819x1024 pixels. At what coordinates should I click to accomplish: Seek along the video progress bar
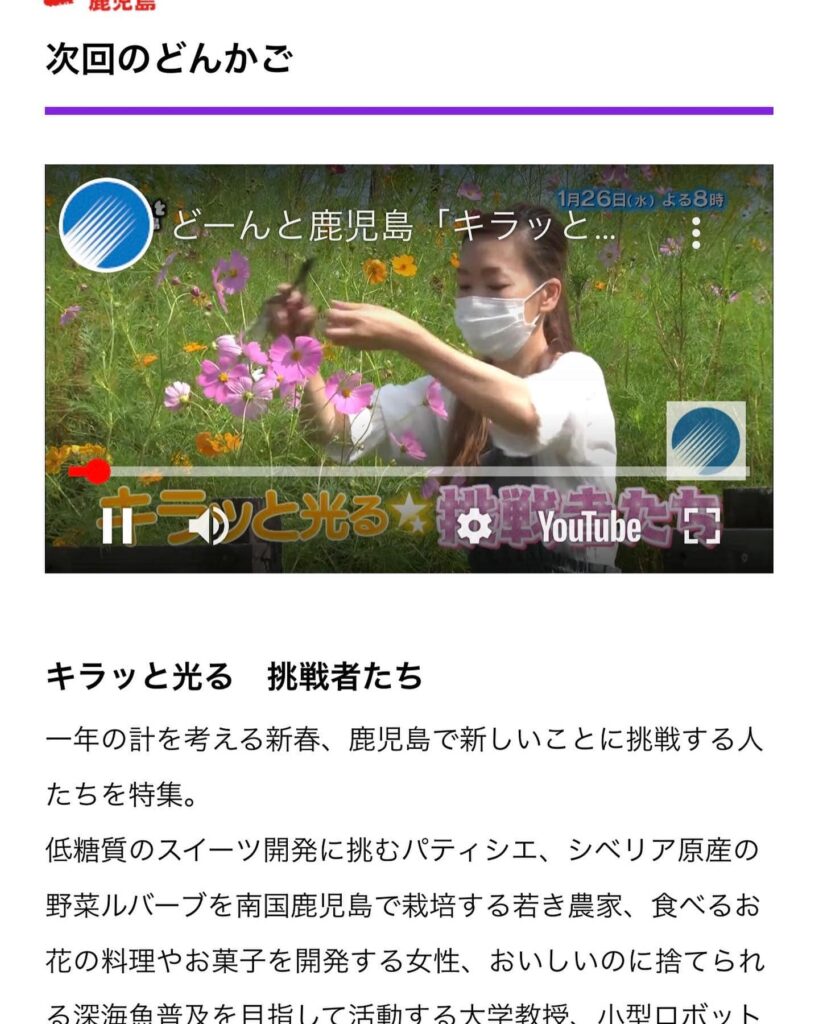(400, 471)
